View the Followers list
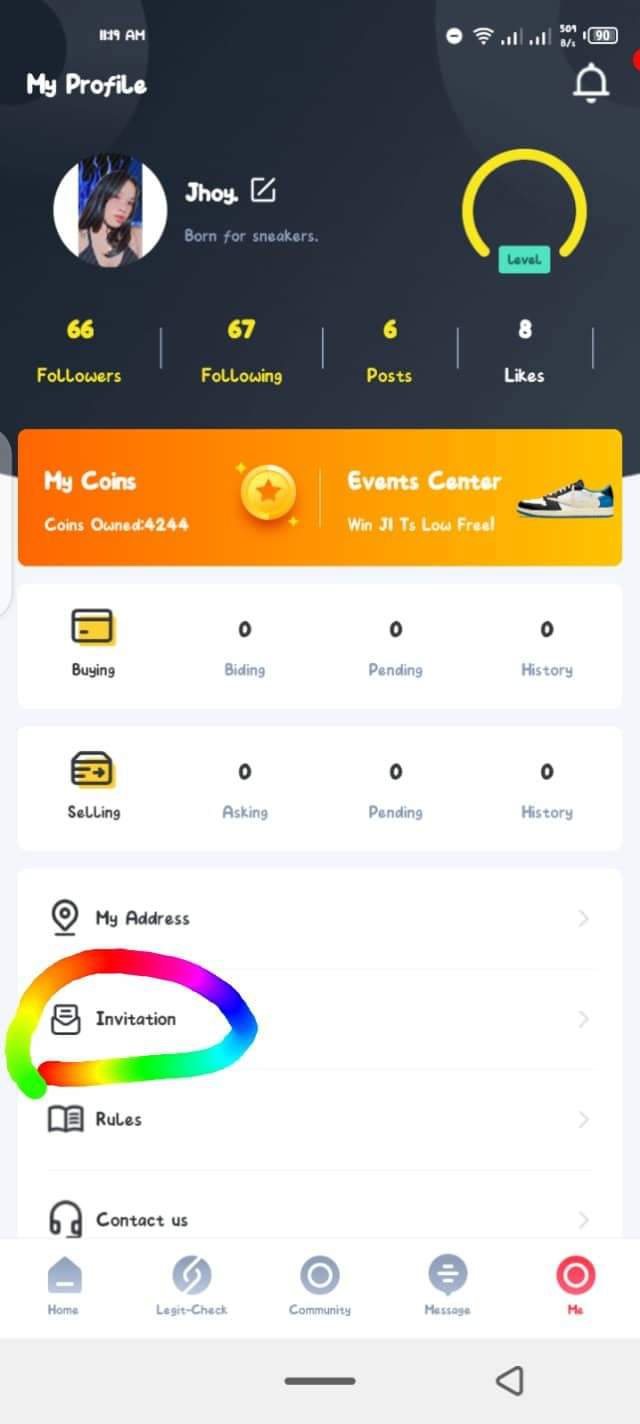 click(x=79, y=350)
